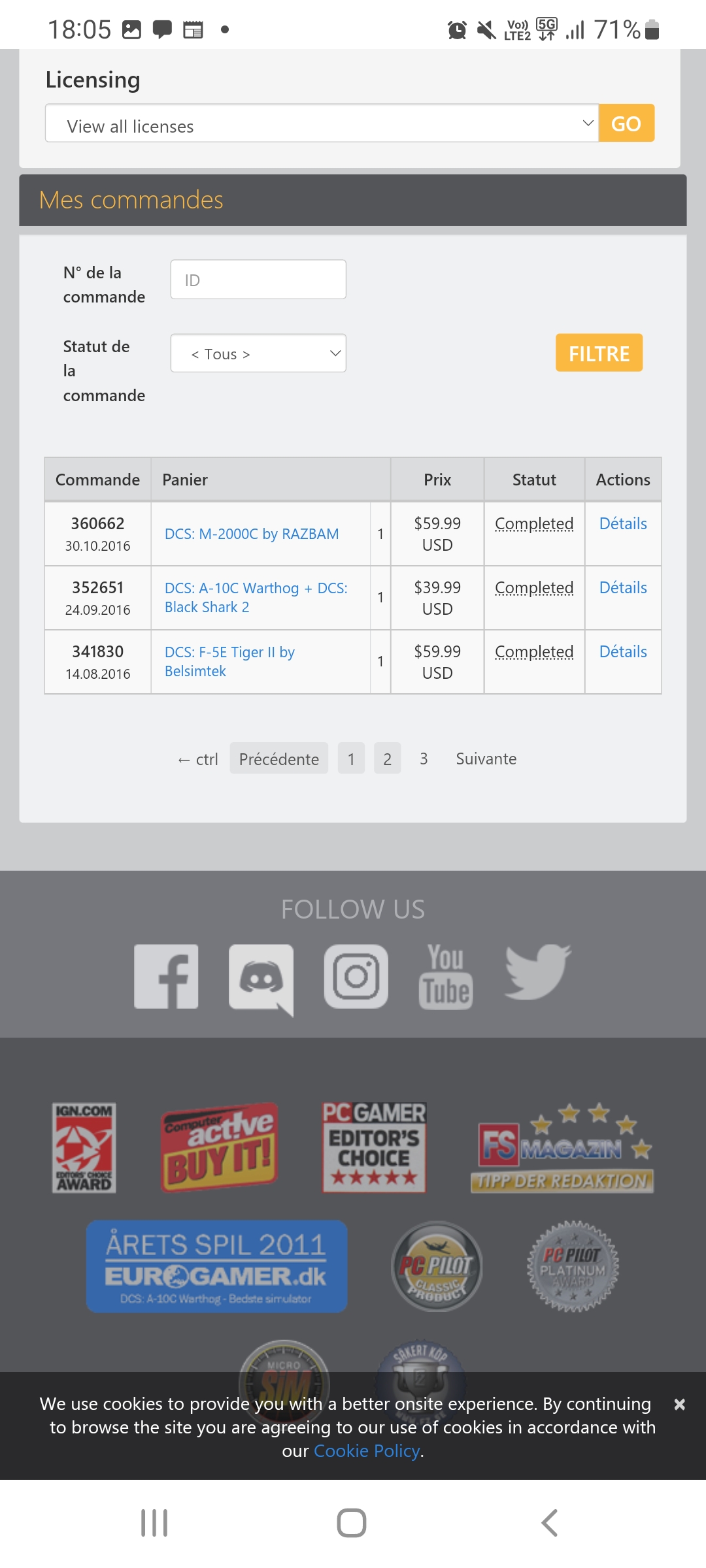706x1568 pixels.
Task: Open the Discord server icon
Action: coord(261,977)
